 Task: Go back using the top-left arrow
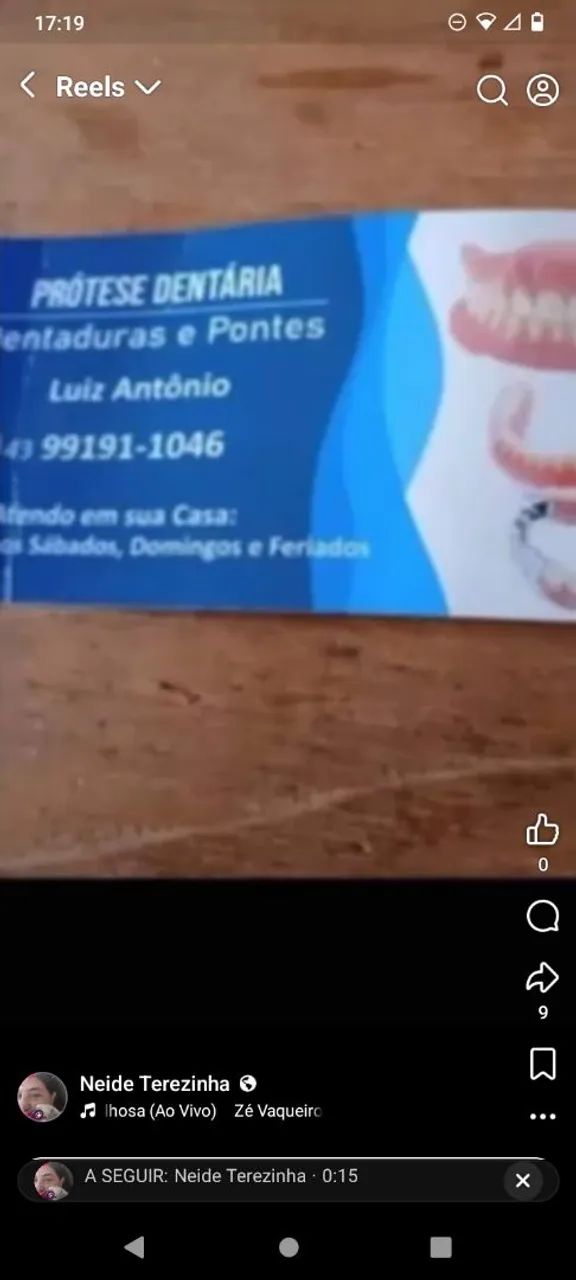coord(28,86)
